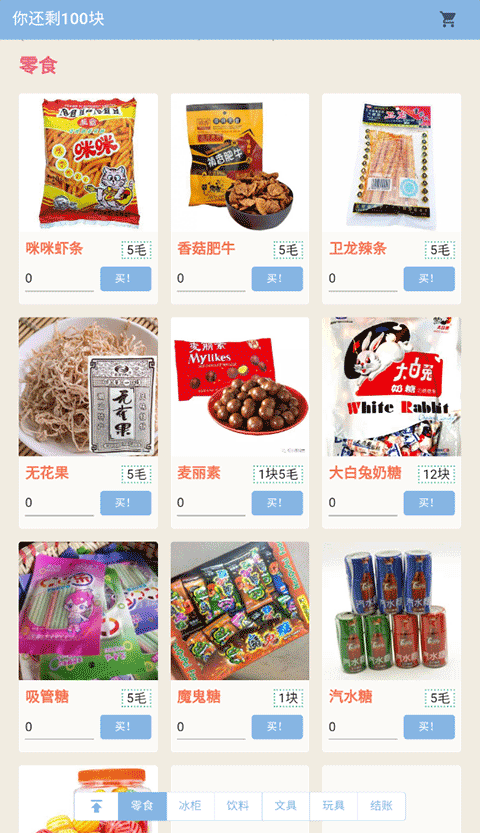Jump to top with arrow button
480x833 pixels.
(96, 806)
